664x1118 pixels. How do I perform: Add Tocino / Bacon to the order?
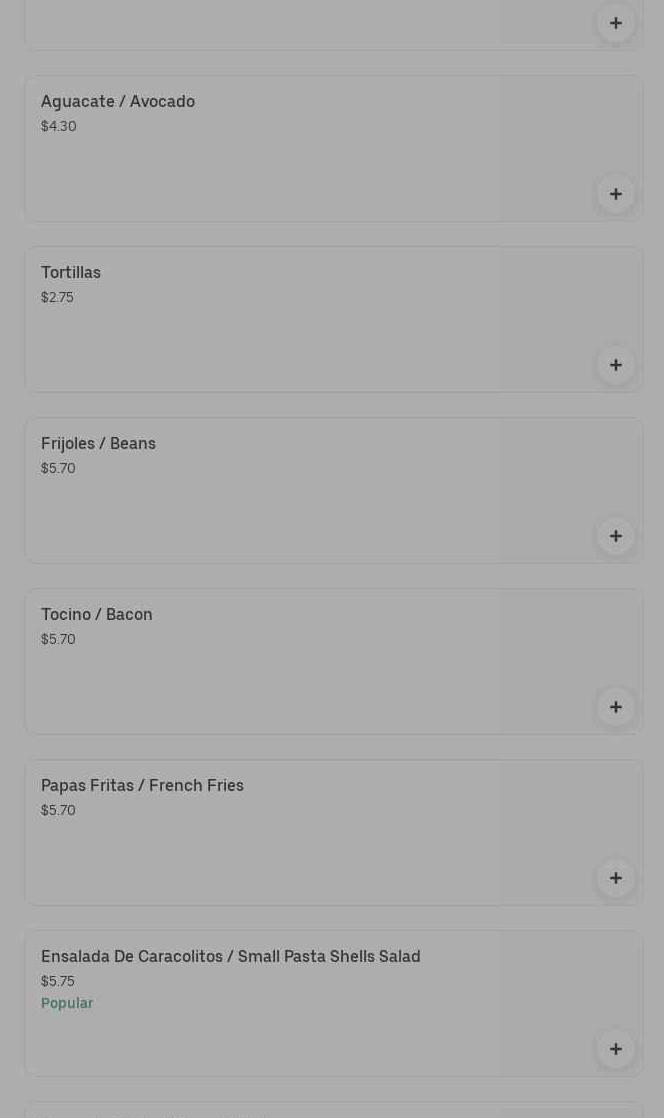tap(615, 707)
